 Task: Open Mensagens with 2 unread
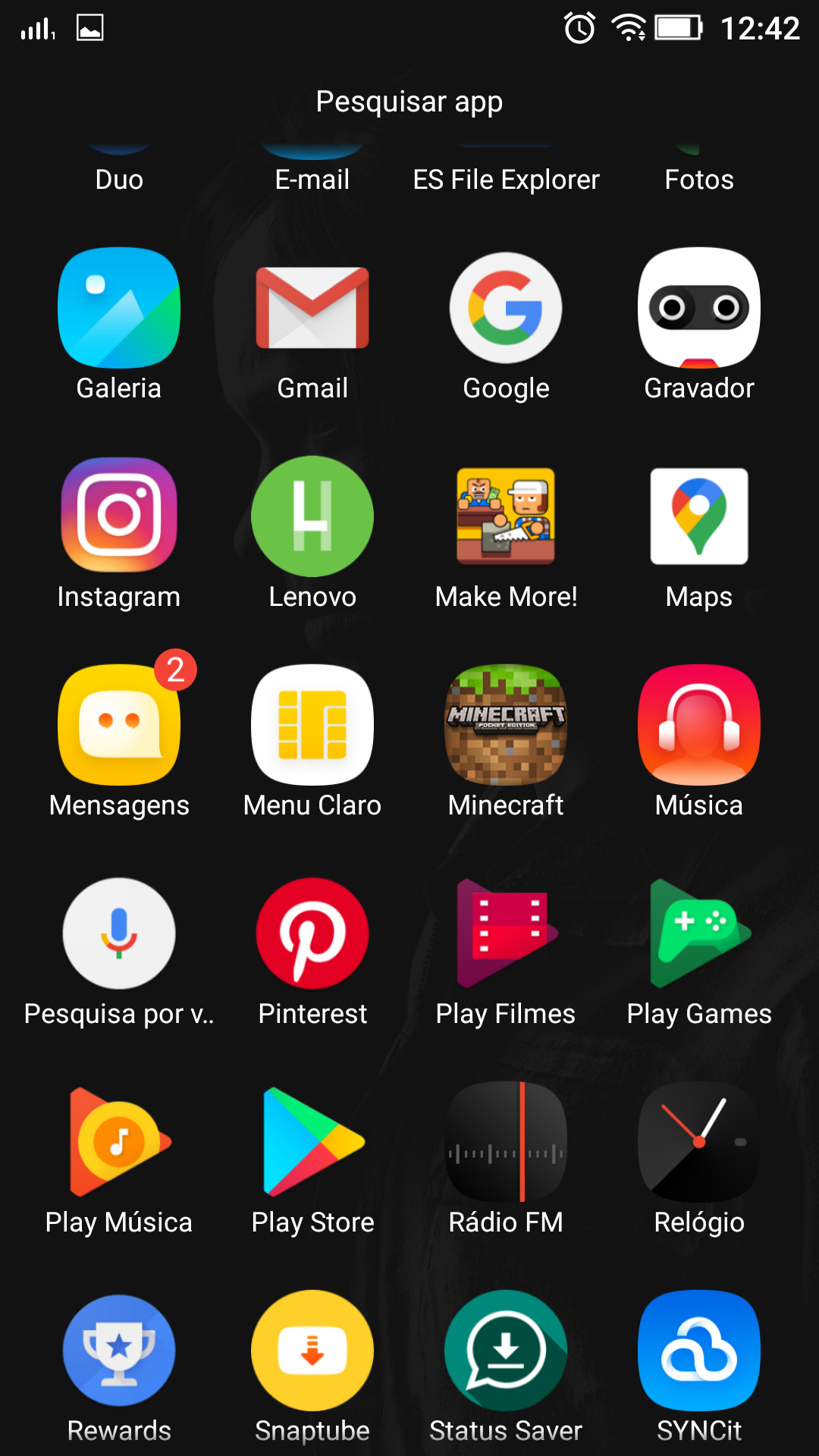119,725
